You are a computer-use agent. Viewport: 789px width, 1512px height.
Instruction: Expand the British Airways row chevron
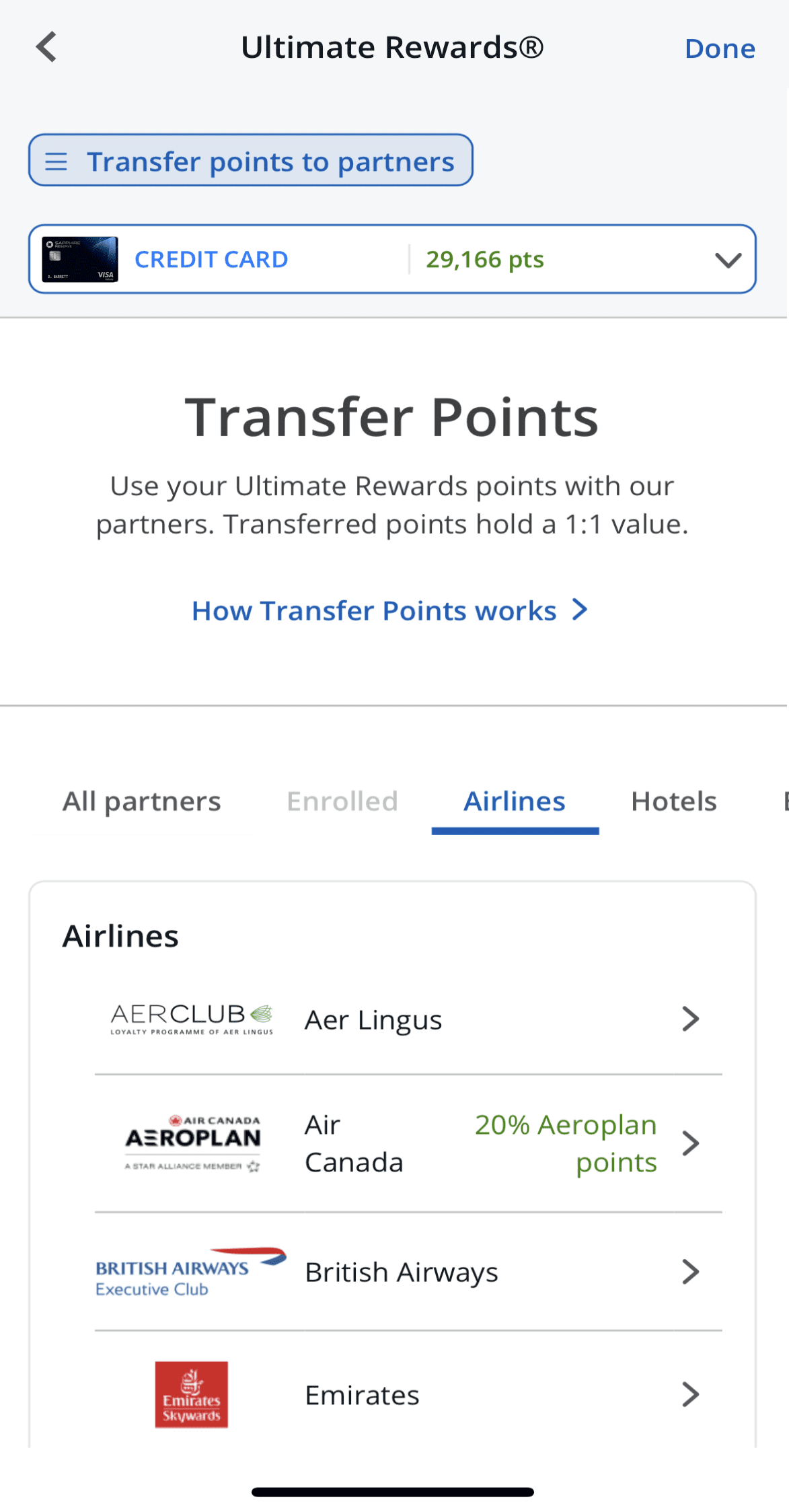(691, 1270)
